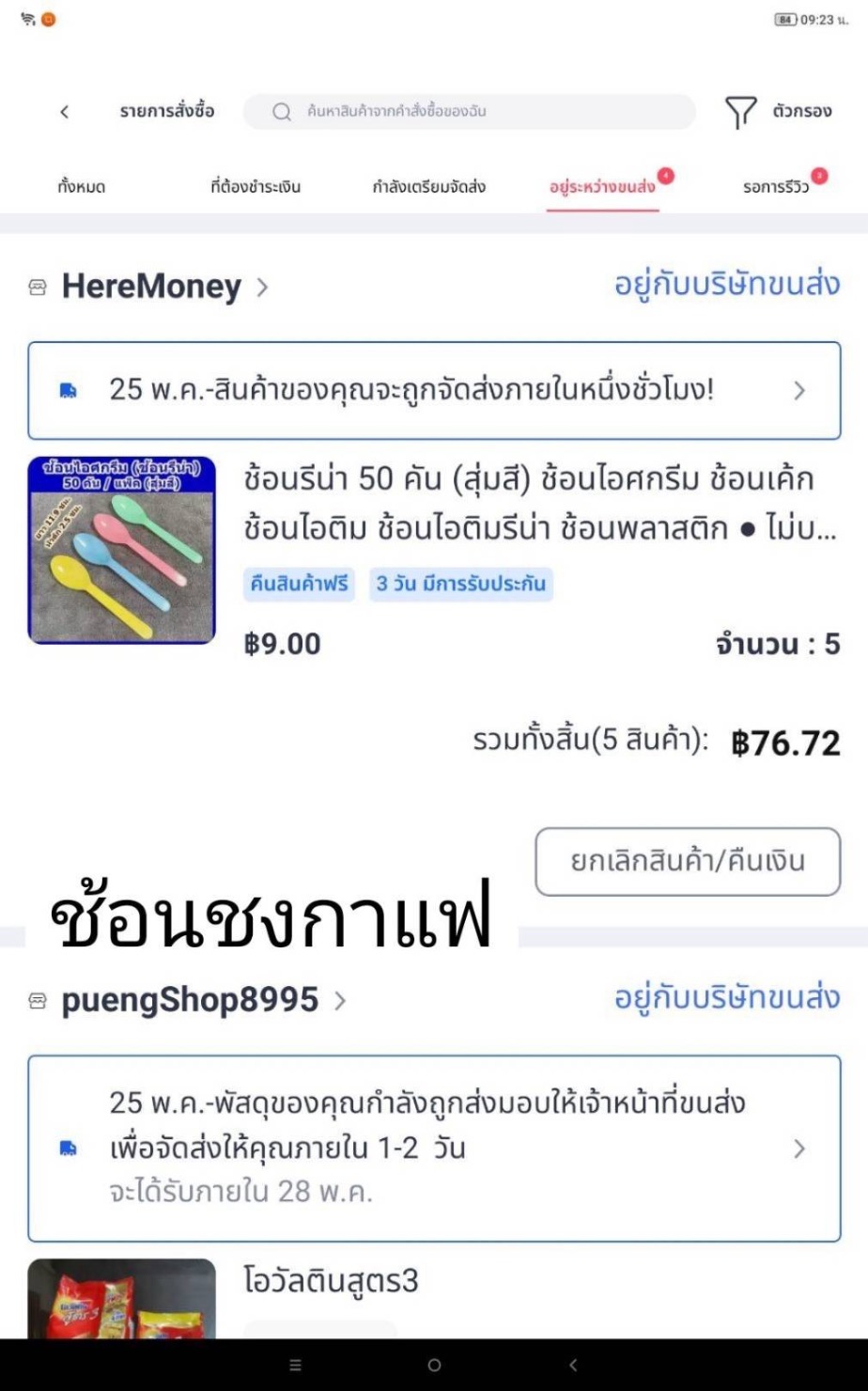
Task: Switch to the กำลังเตรียมจัดส่ง tab
Action: tap(428, 187)
